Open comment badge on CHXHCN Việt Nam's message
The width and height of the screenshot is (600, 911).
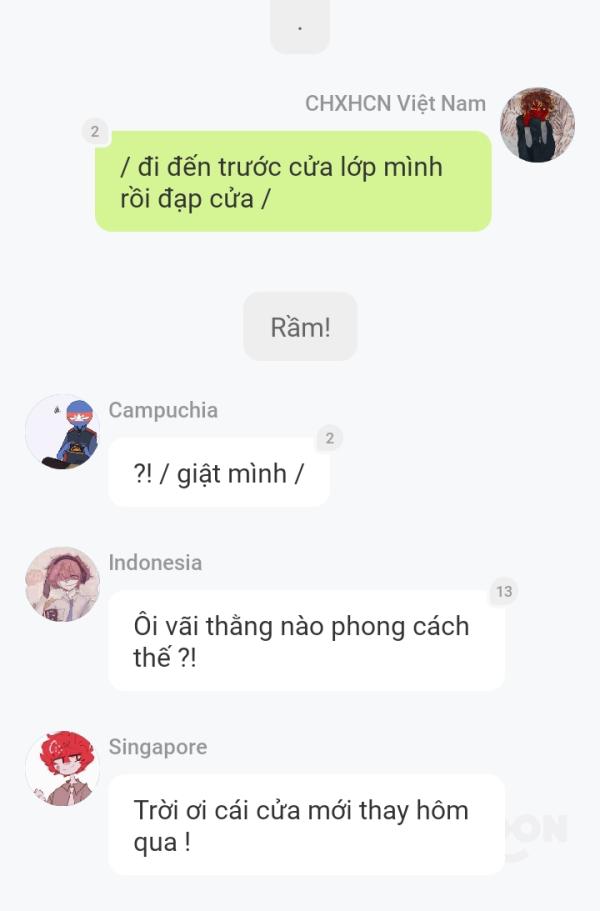click(x=95, y=131)
